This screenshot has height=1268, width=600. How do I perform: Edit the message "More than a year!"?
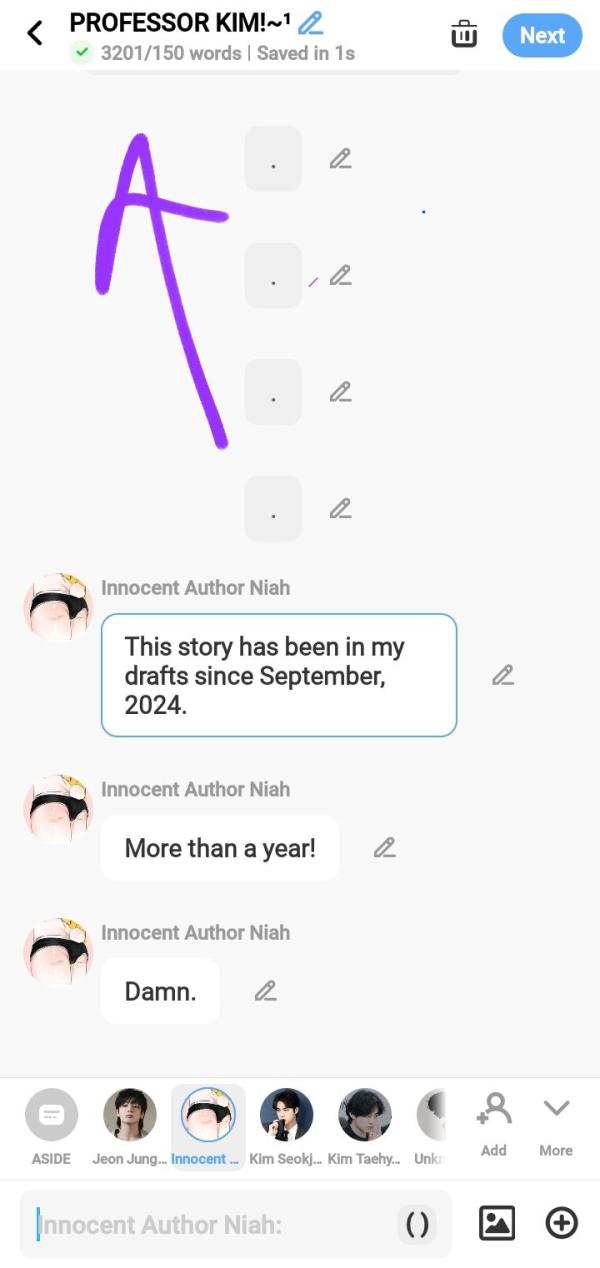point(384,848)
